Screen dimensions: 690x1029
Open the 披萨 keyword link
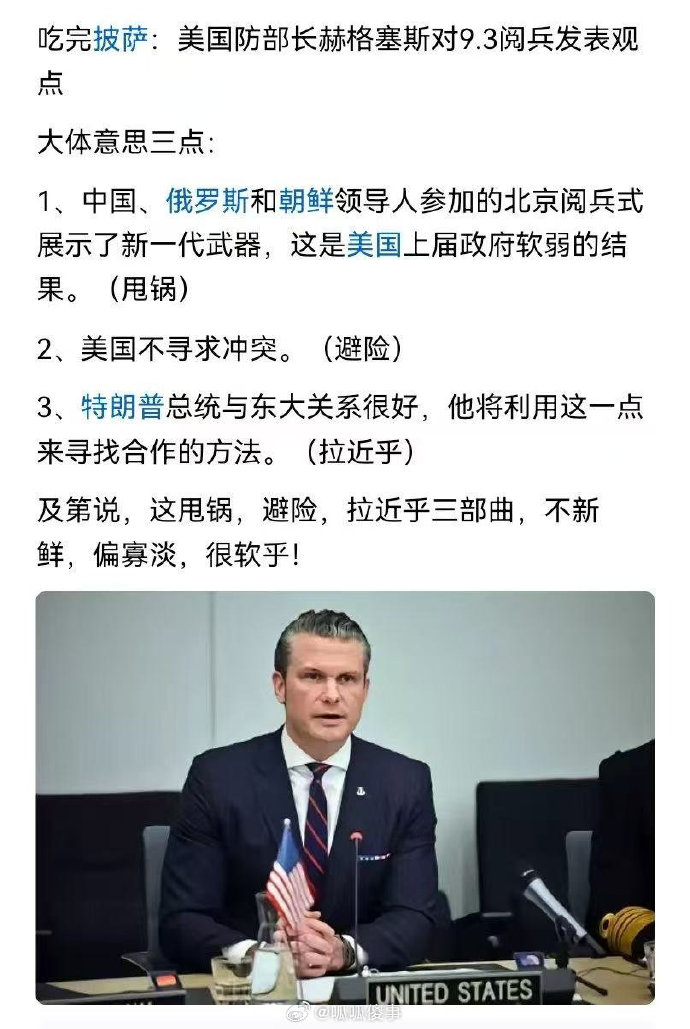tap(121, 41)
